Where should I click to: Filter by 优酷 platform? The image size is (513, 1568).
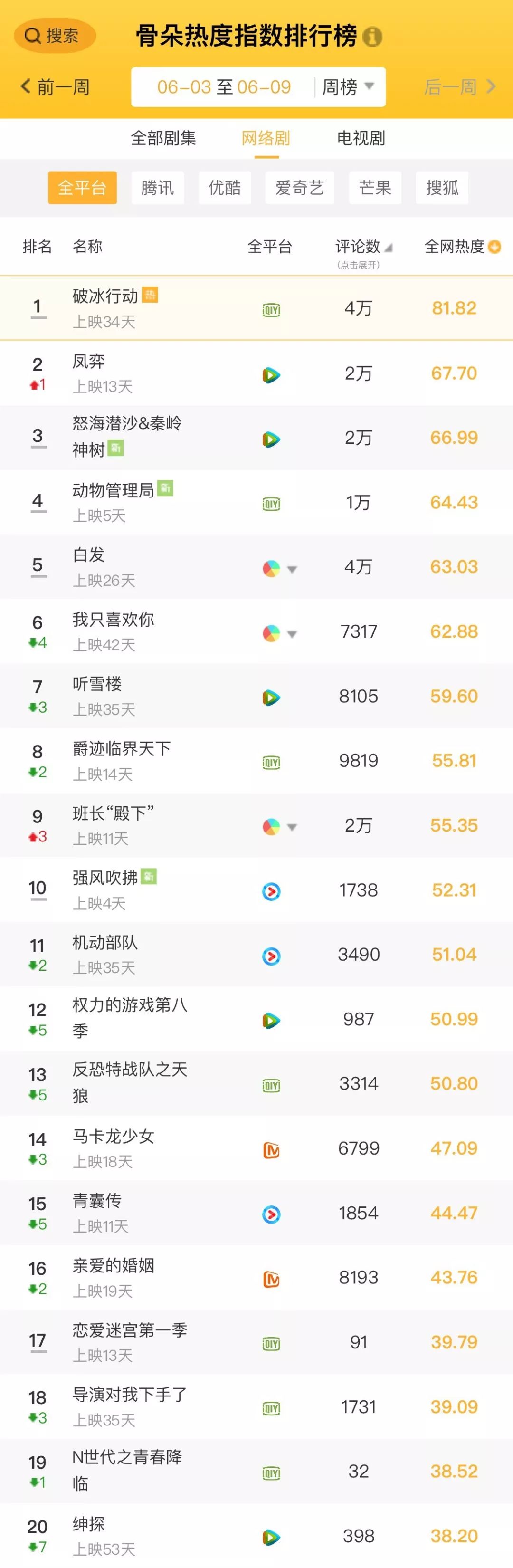225,188
